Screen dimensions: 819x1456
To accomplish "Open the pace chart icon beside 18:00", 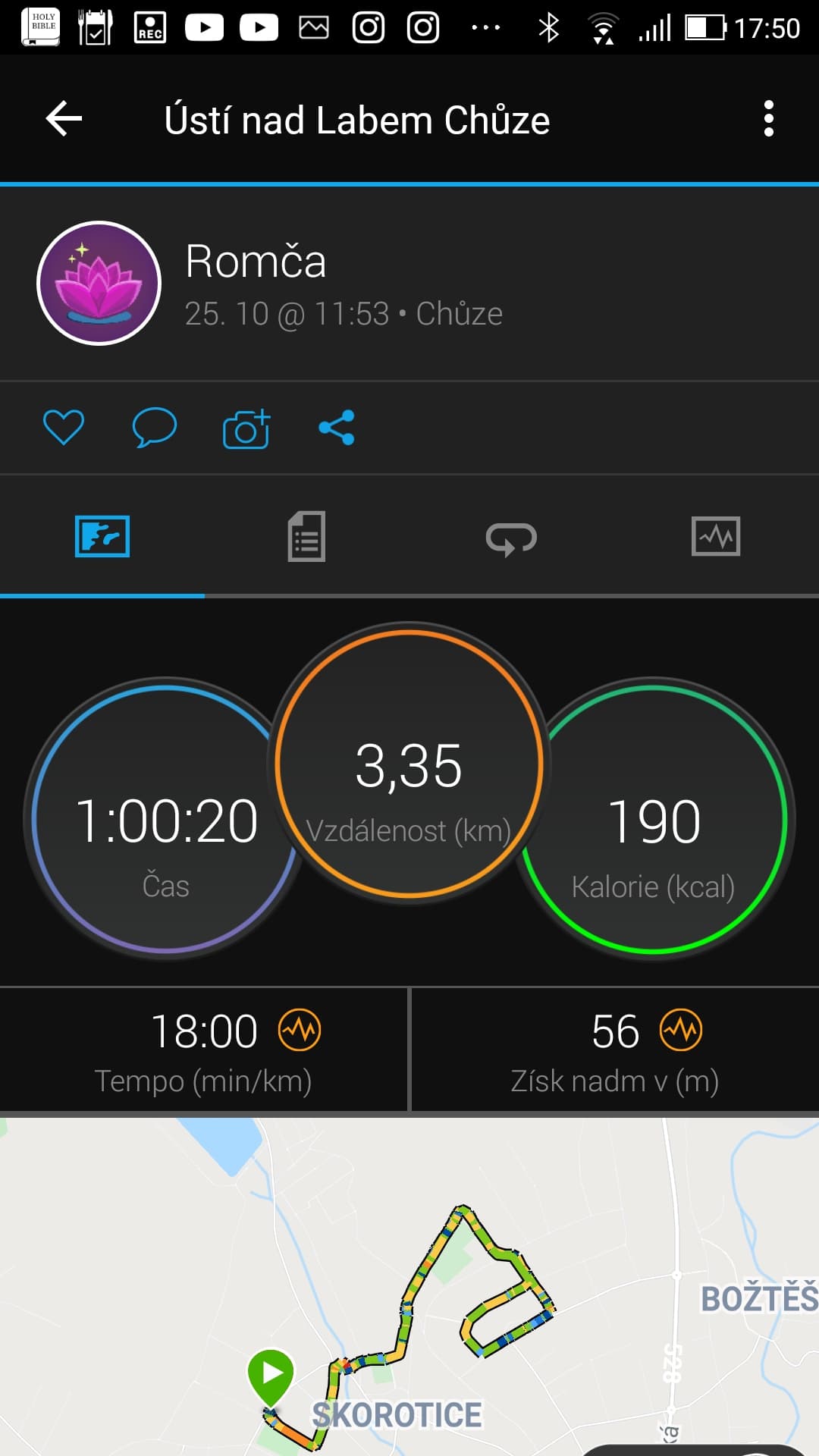I will click(300, 1031).
